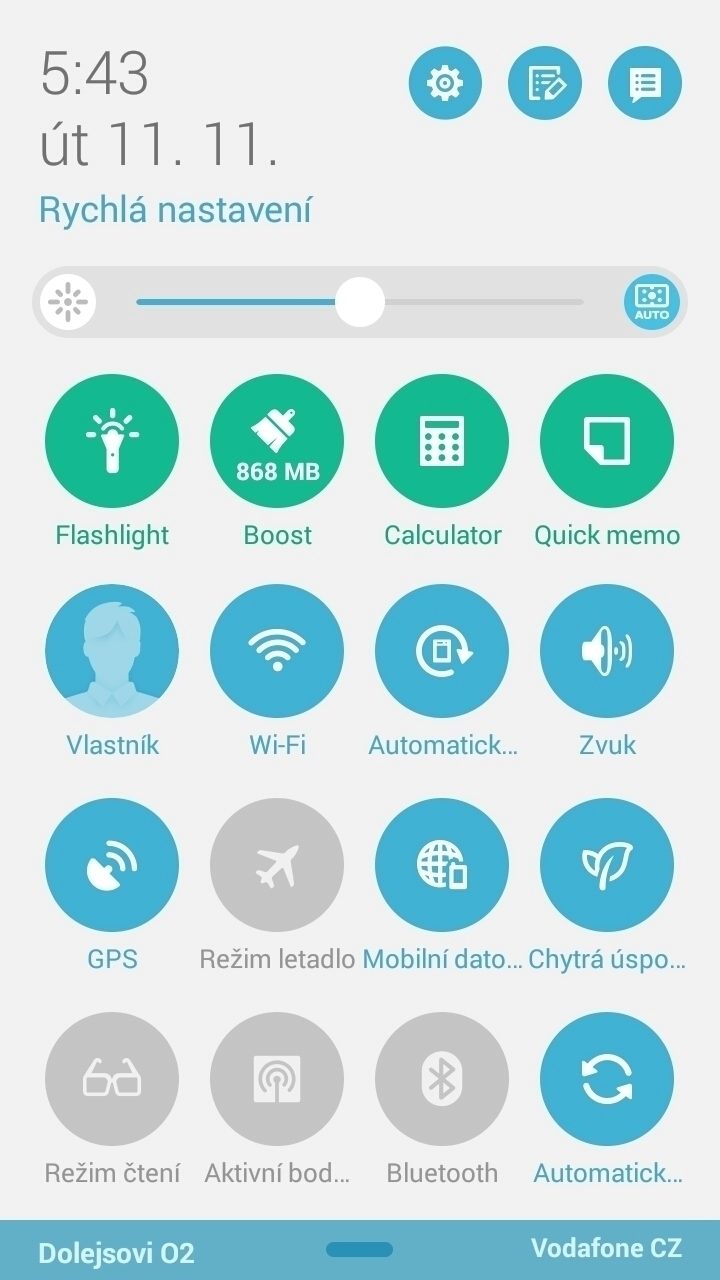Viewport: 720px width, 1280px height.
Task: Toggle automatic sync tile
Action: pyautogui.click(x=607, y=1079)
